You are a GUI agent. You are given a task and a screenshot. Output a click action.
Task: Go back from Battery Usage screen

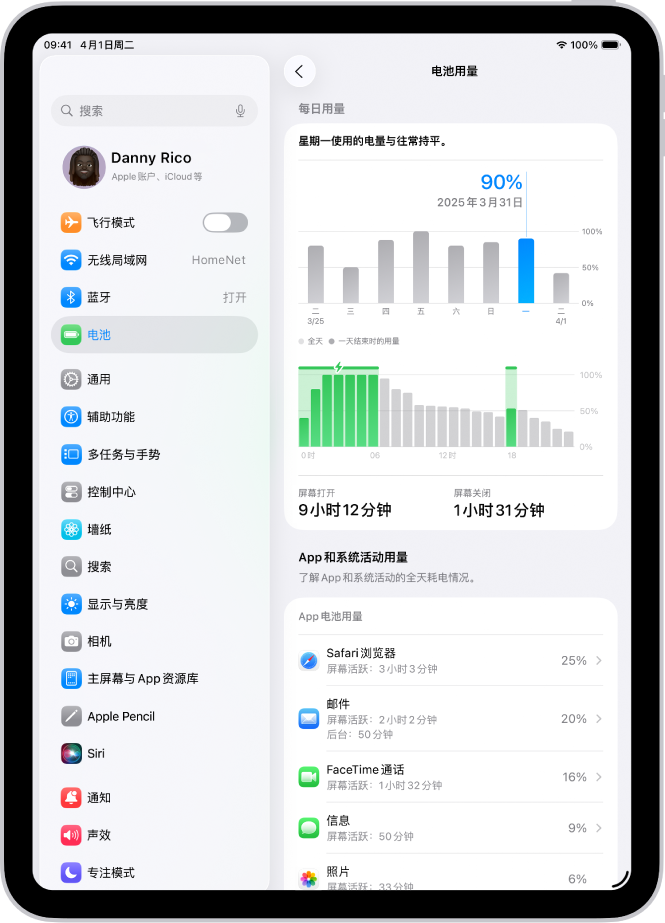[x=299, y=71]
